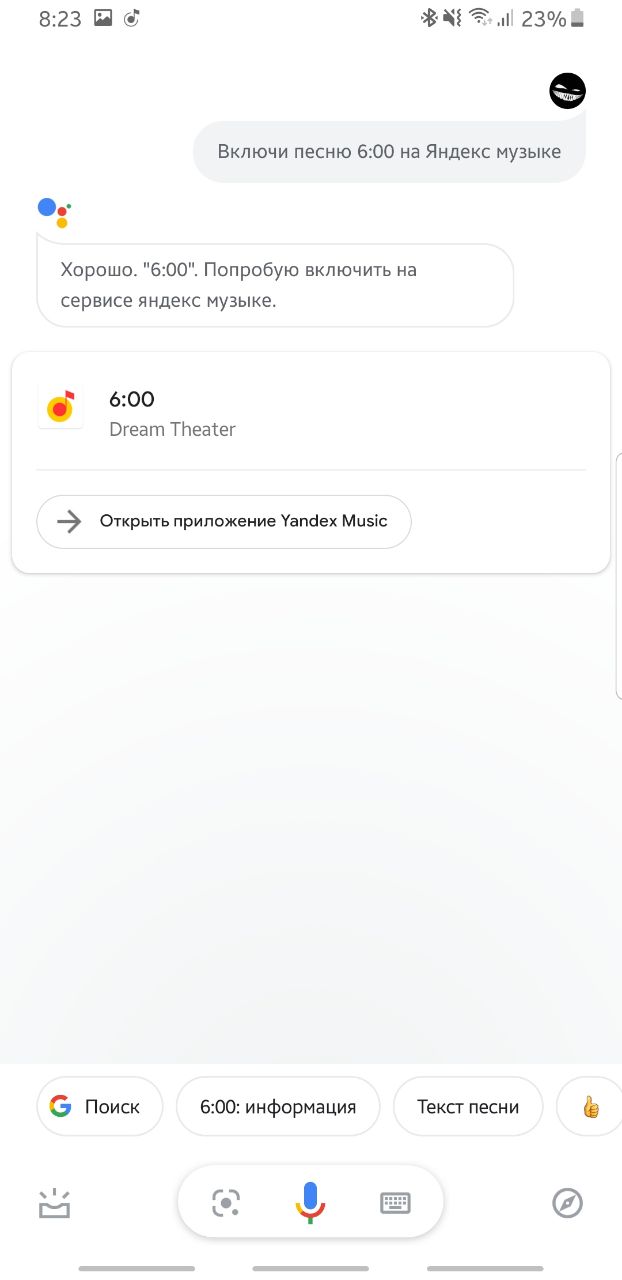Viewport: 622px width, 1280px height.
Task: Switch to keyboard text input
Action: click(x=396, y=1202)
